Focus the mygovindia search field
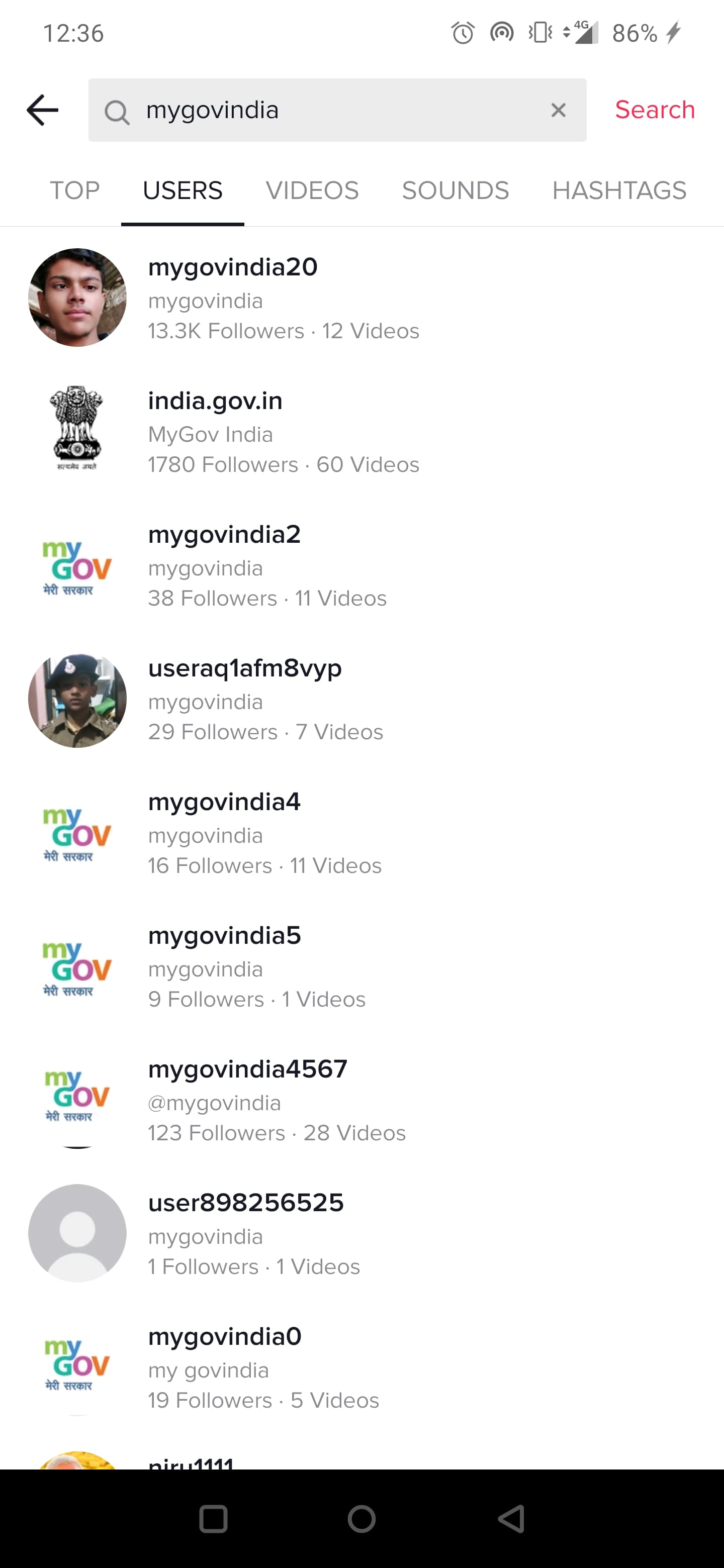 pyautogui.click(x=337, y=110)
